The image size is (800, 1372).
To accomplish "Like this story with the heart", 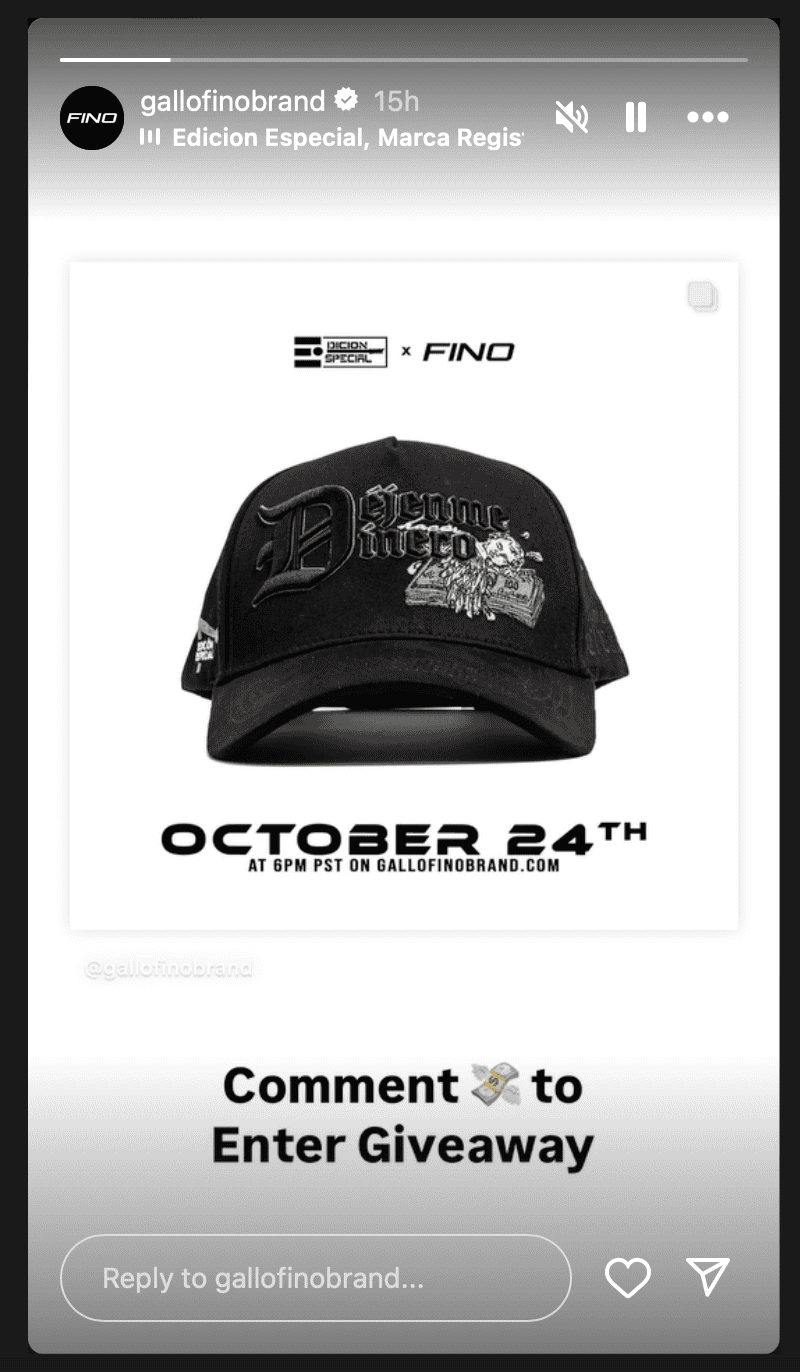I will [x=628, y=1278].
